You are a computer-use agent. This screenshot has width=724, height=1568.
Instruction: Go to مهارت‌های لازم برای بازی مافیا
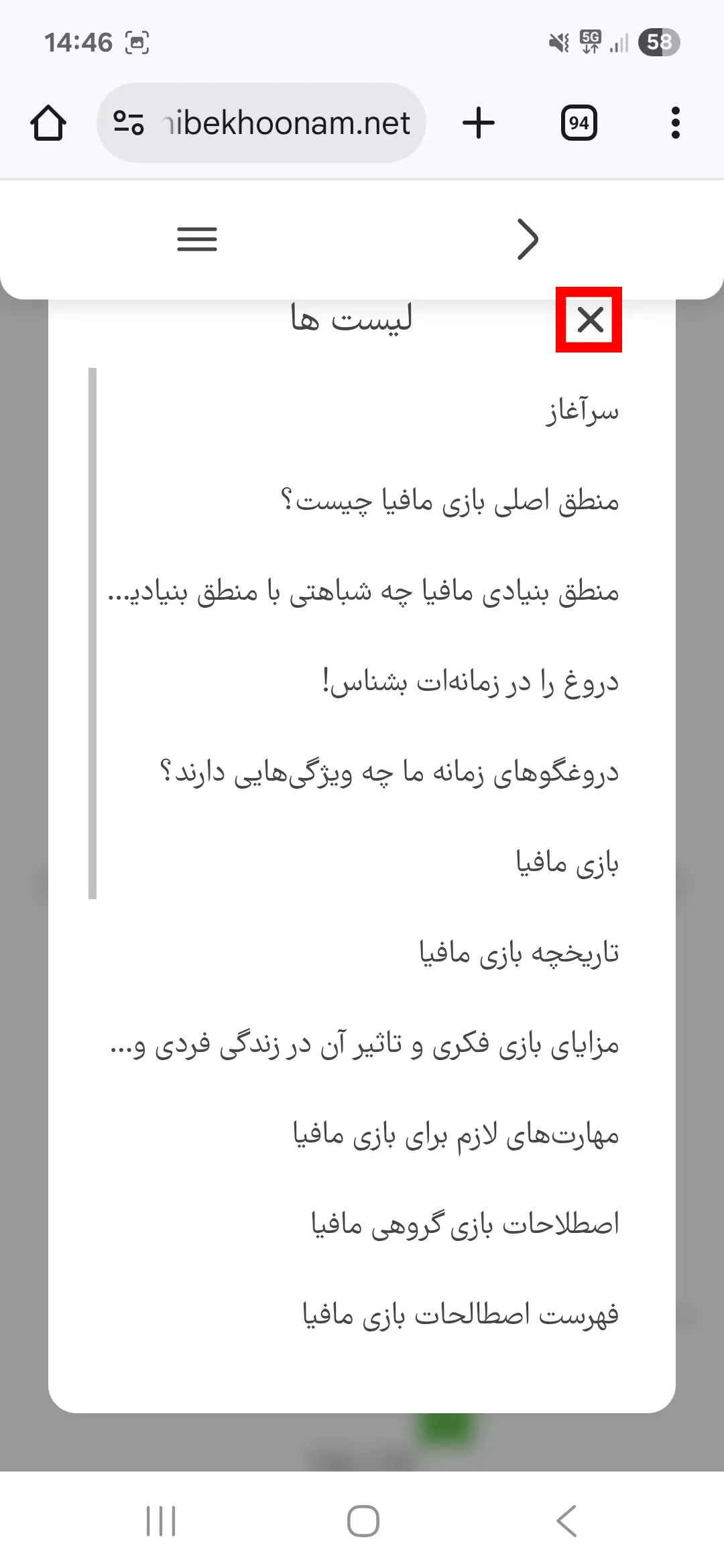pyautogui.click(x=456, y=1134)
